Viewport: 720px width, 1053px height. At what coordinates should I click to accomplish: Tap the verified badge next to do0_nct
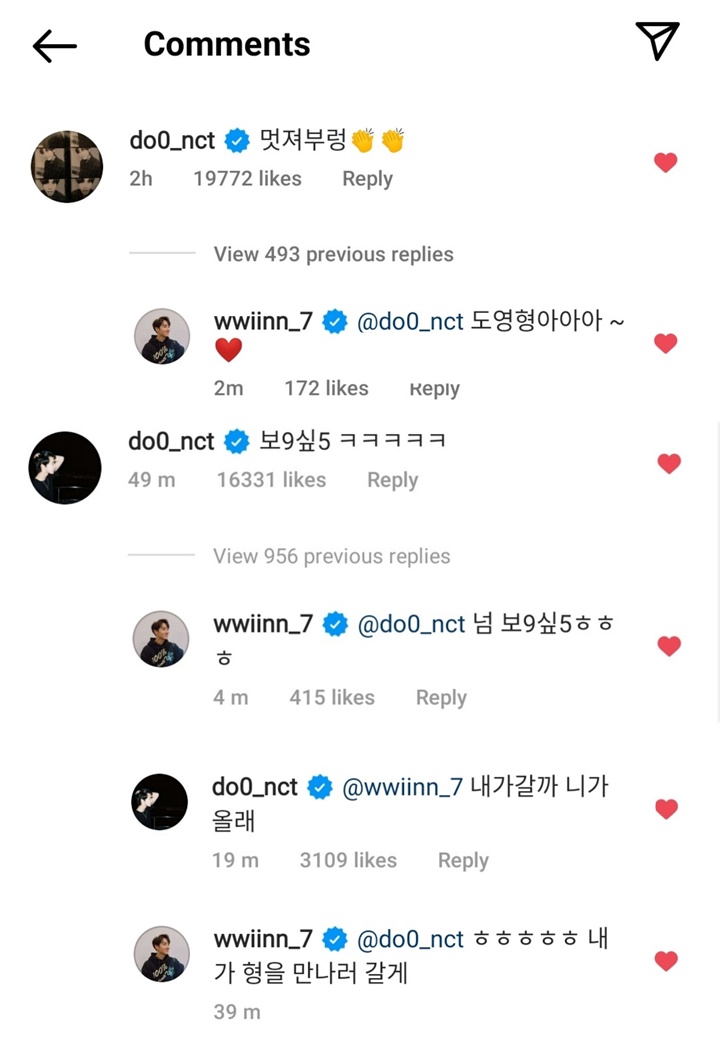coord(234,140)
